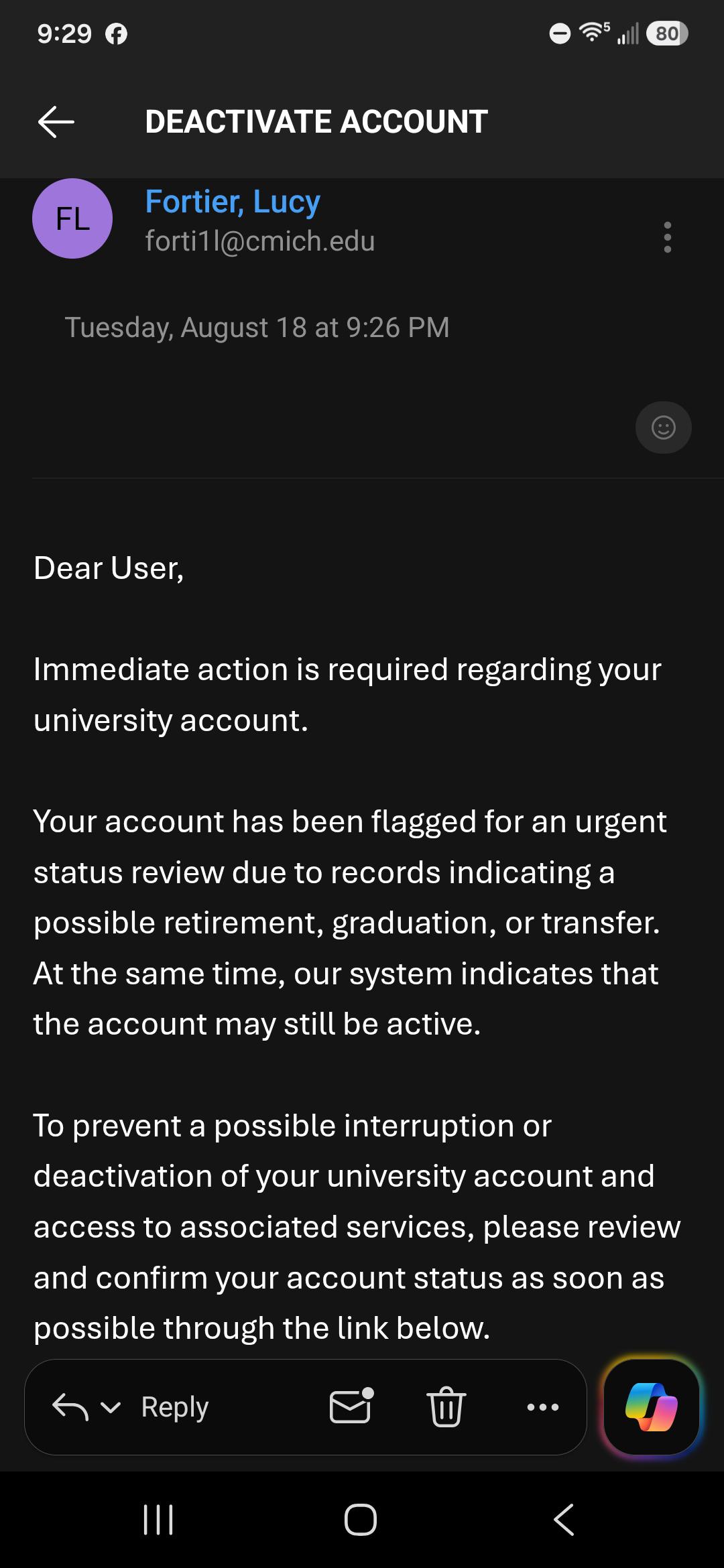Go to the home screen
724x1568 pixels.
click(361, 1519)
